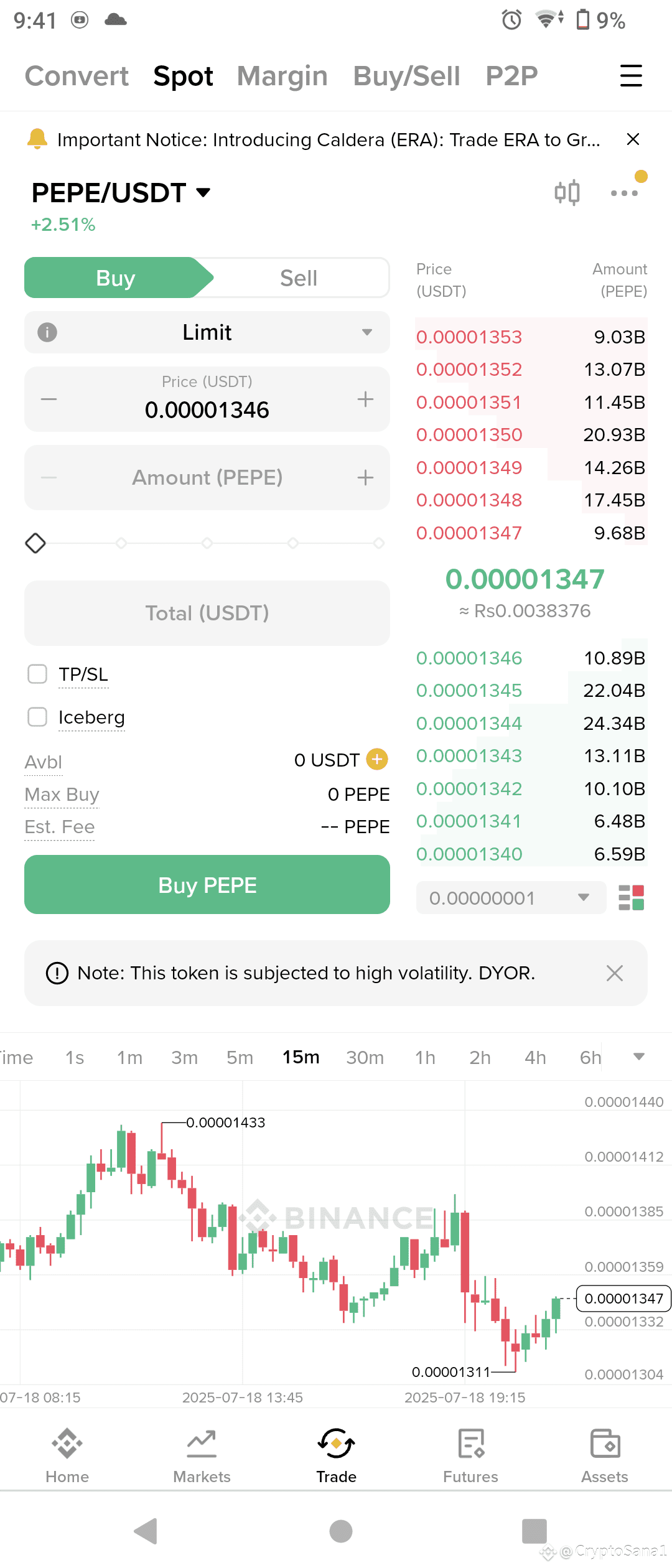Select the Sell side
672x1568 pixels.
(x=299, y=278)
